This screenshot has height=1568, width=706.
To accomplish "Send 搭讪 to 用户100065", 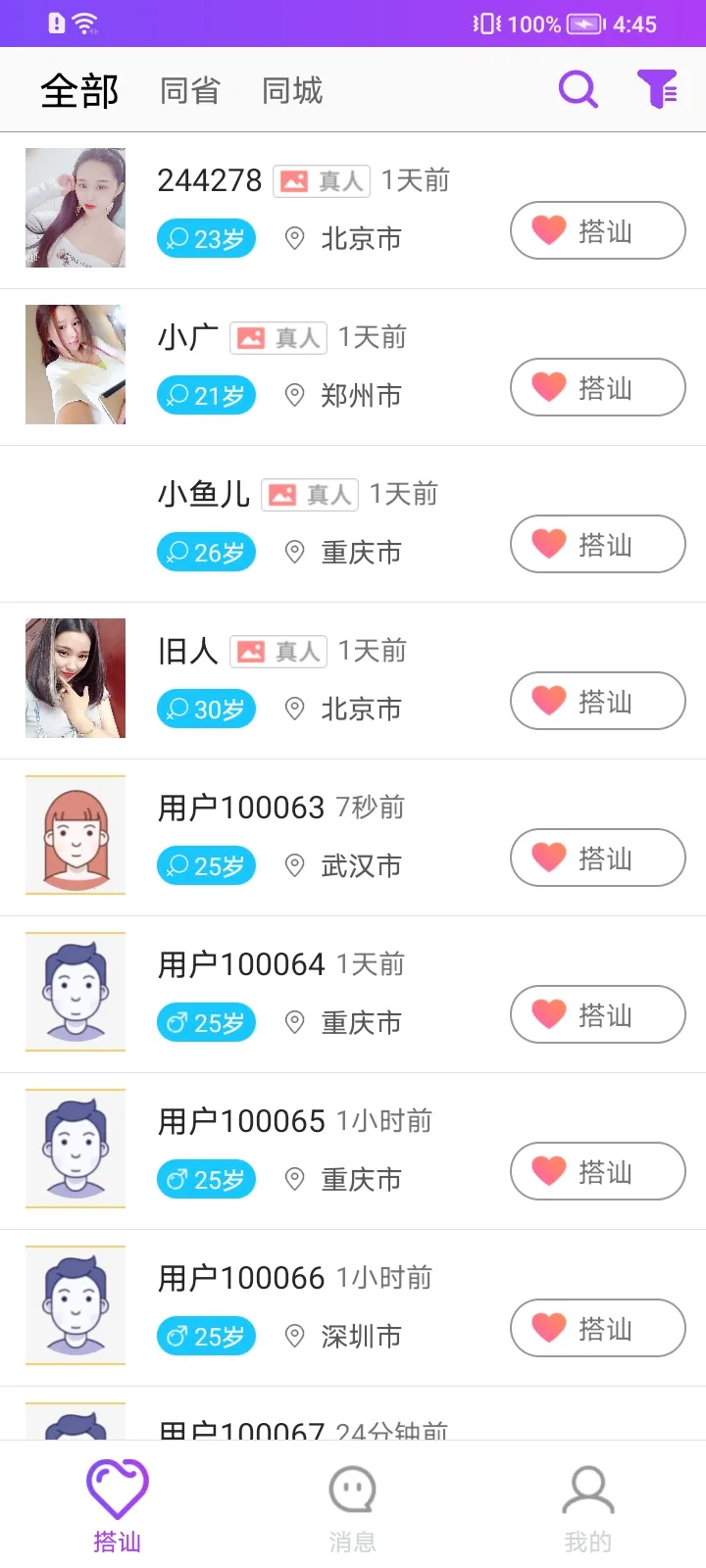I will coord(597,1172).
